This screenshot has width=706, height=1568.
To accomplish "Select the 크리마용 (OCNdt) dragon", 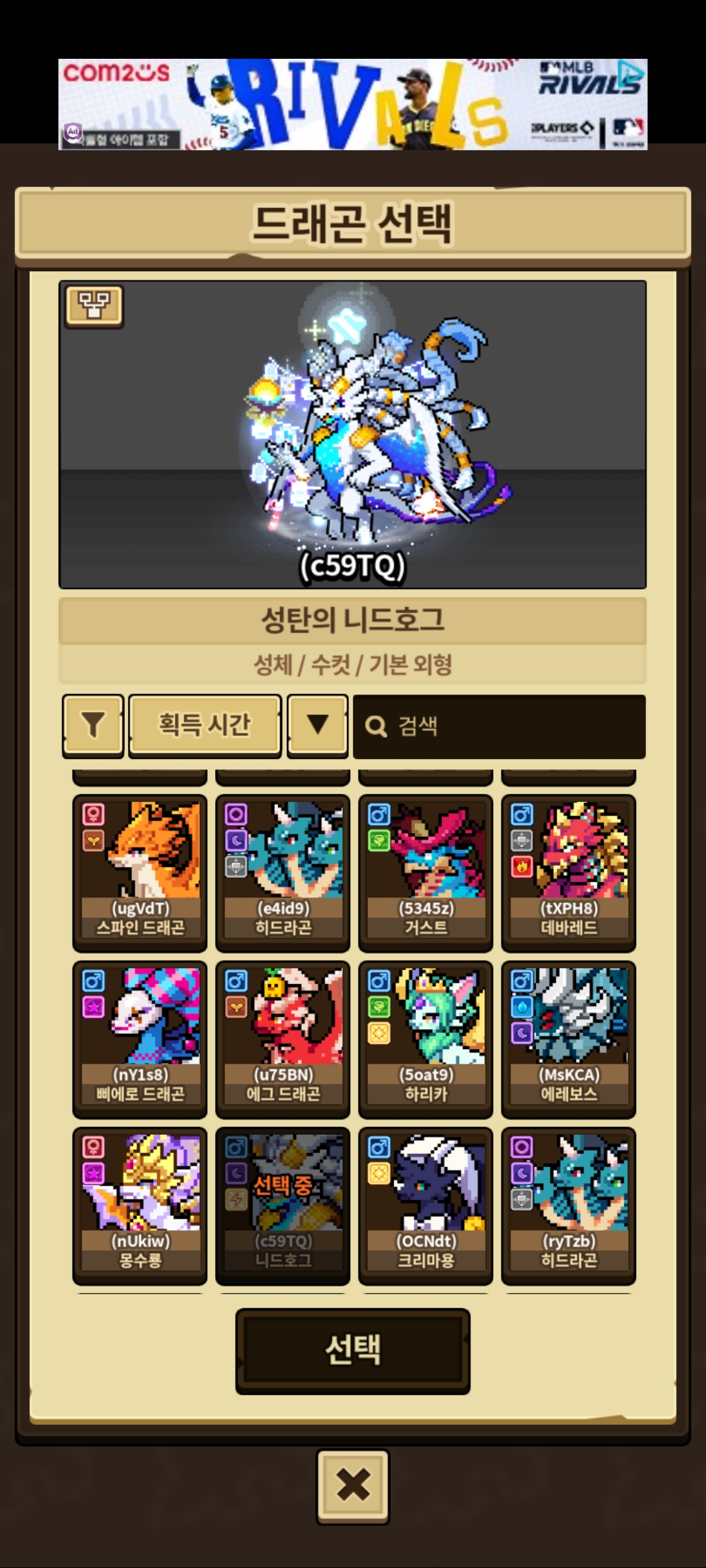I will pos(426,1206).
